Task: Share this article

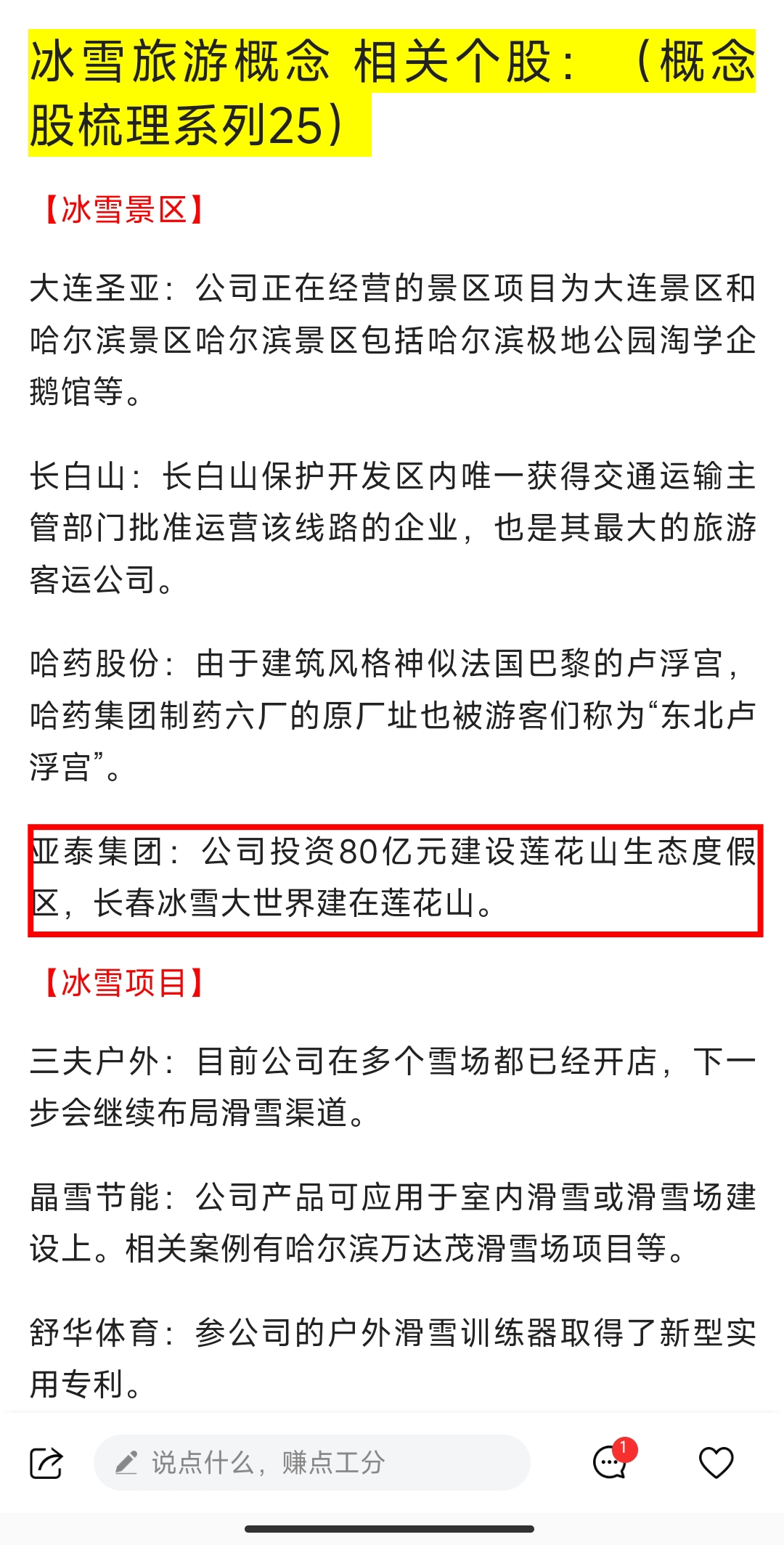Action: pyautogui.click(x=46, y=1462)
